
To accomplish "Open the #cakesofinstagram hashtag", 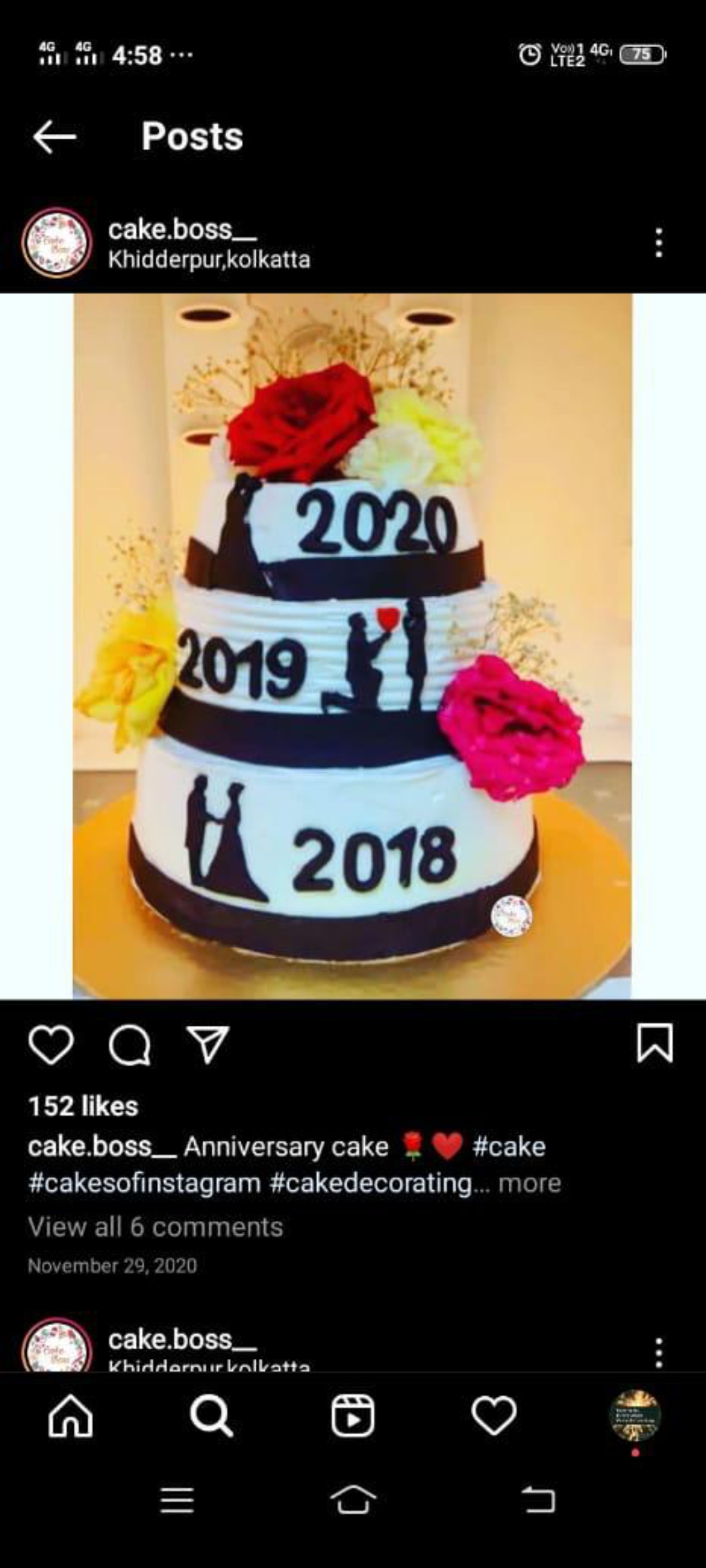I will [144, 1183].
